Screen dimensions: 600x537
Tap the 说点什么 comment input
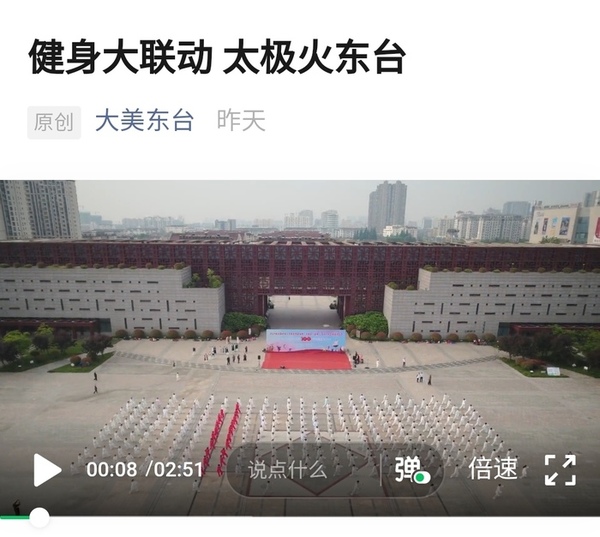coord(290,469)
